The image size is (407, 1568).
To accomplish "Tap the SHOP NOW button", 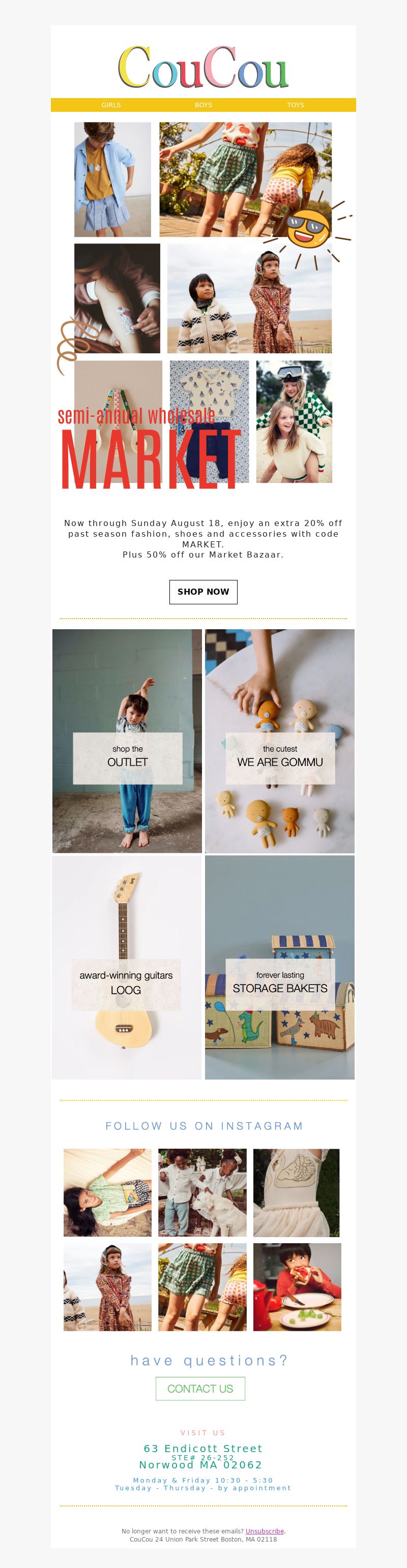I will point(203,591).
